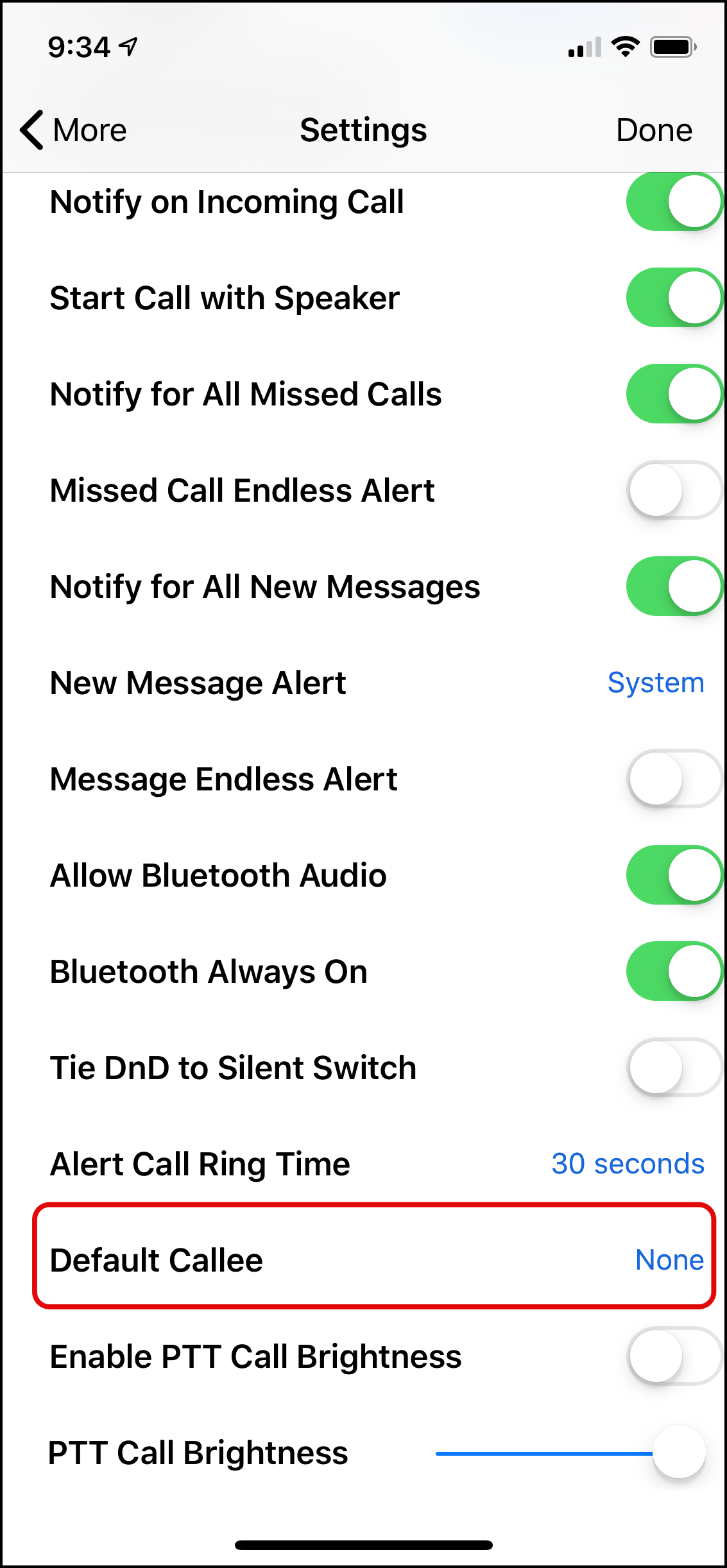Turn off Start Call with Speaker
Image resolution: width=727 pixels, height=1568 pixels.
pyautogui.click(x=674, y=298)
